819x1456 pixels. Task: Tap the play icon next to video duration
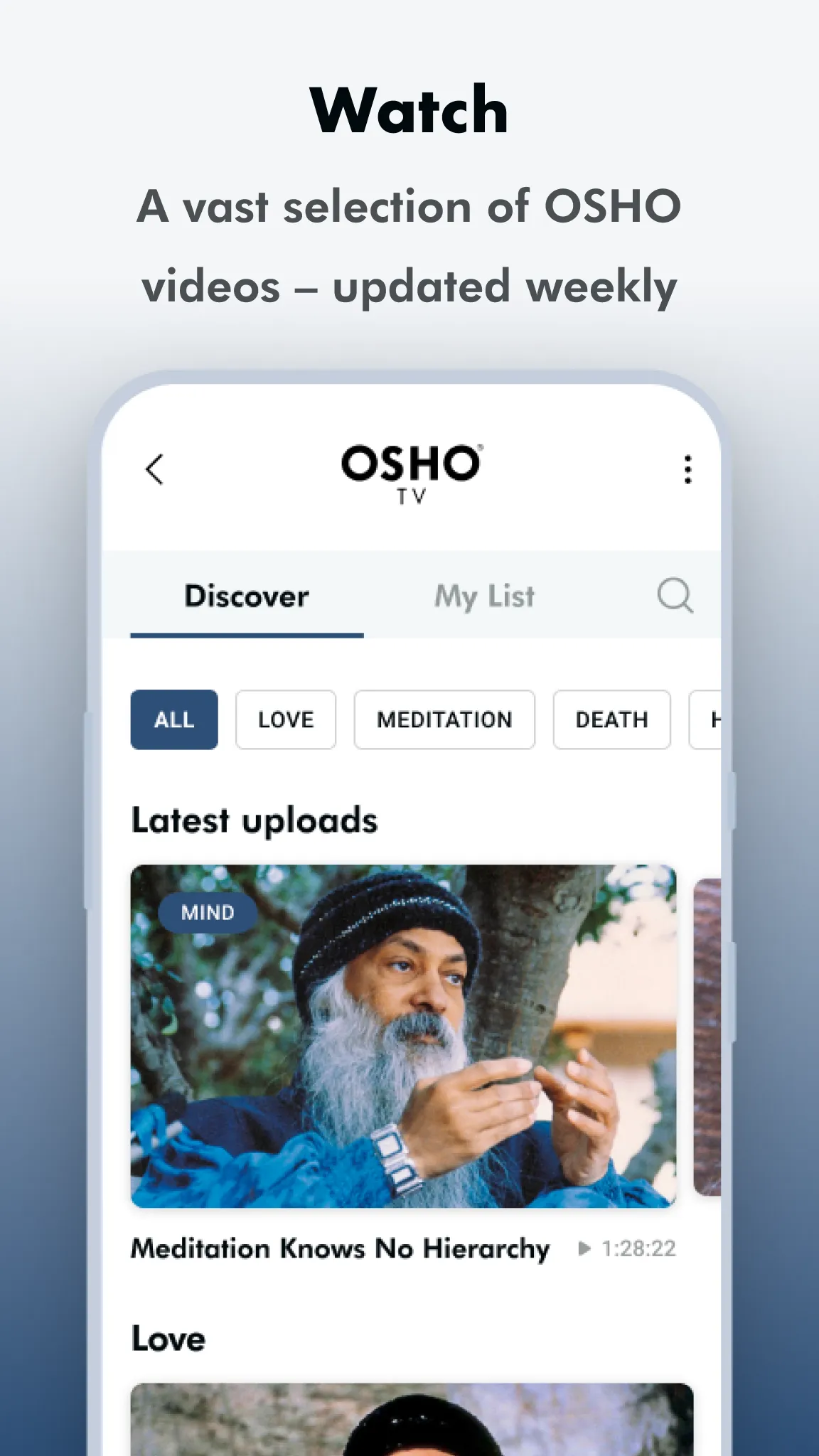[585, 1248]
